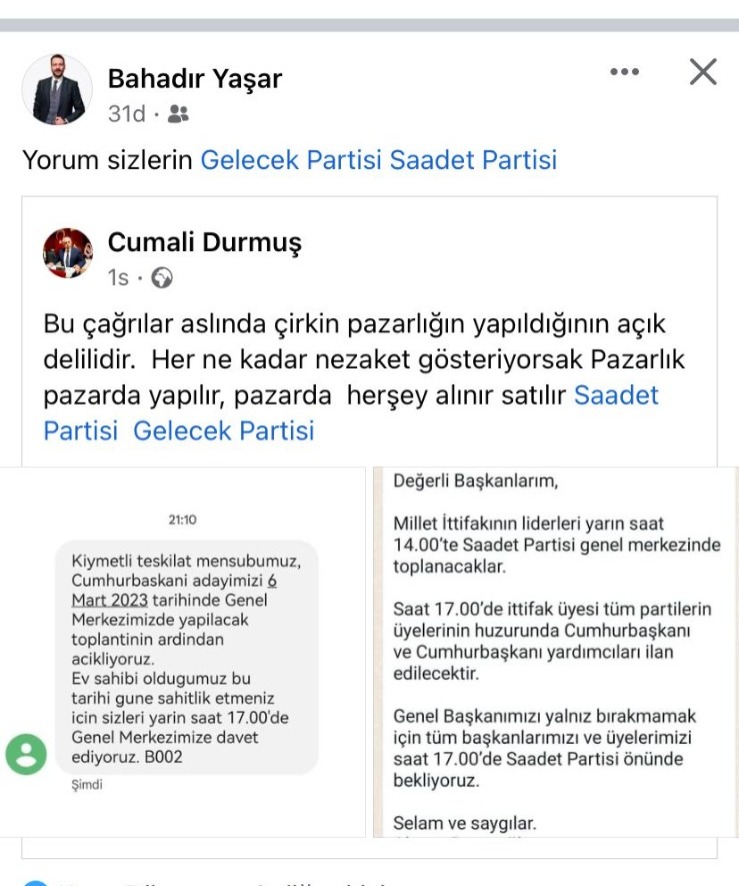
Task: Open Saadet Partisi link in Bahadır Yaşar's caption
Action: 473,160
